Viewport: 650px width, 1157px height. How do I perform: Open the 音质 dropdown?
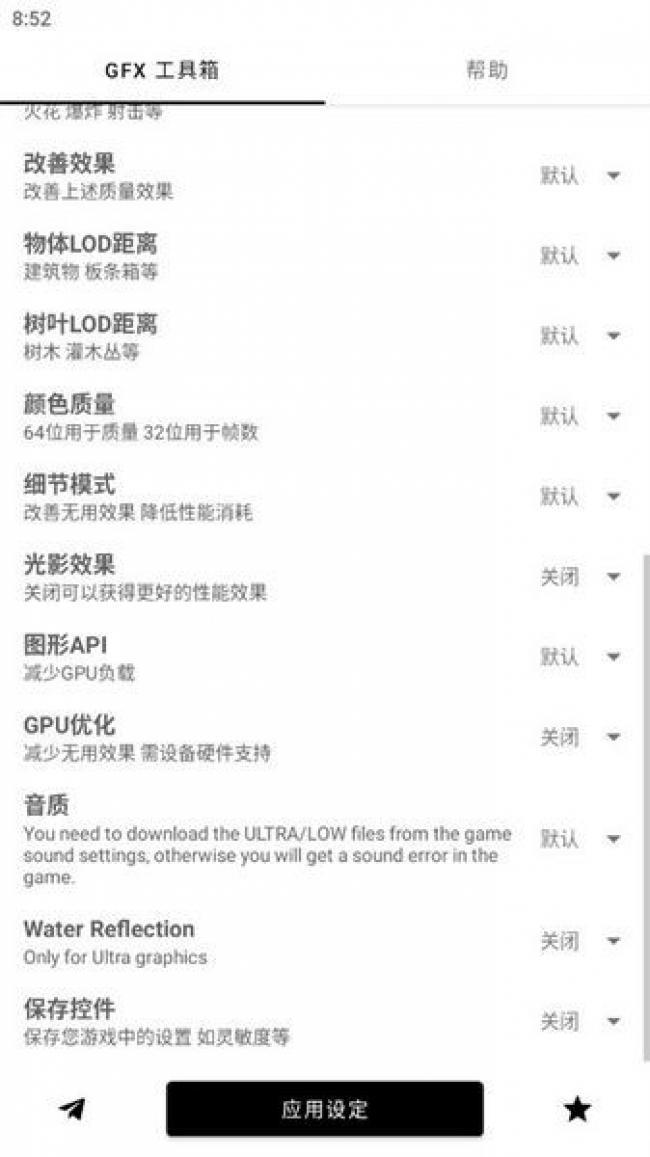[x=580, y=839]
